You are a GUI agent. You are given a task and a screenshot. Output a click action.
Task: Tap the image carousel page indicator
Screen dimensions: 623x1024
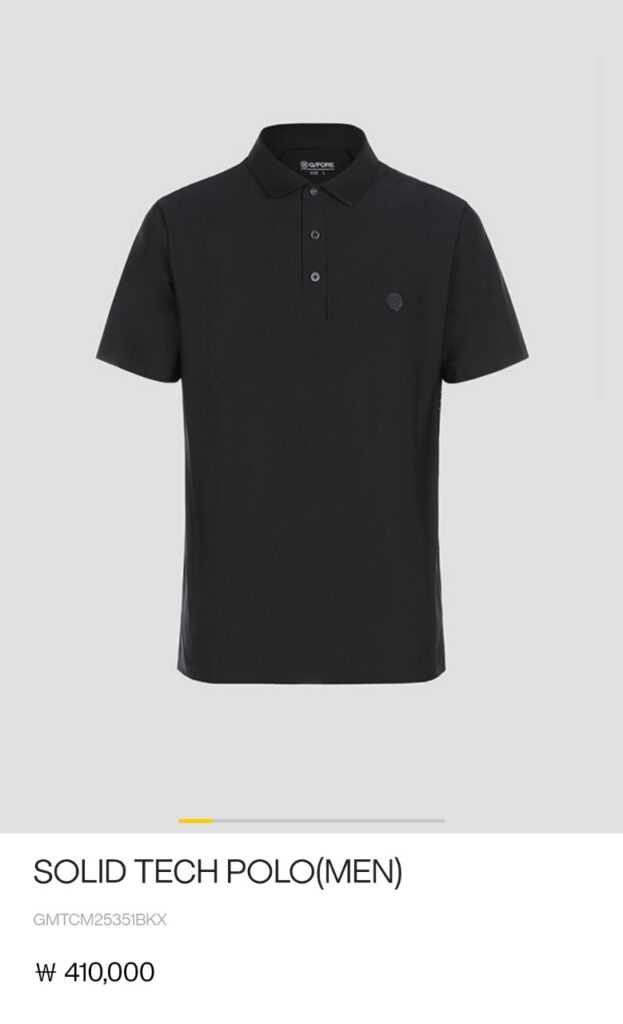coord(311,820)
